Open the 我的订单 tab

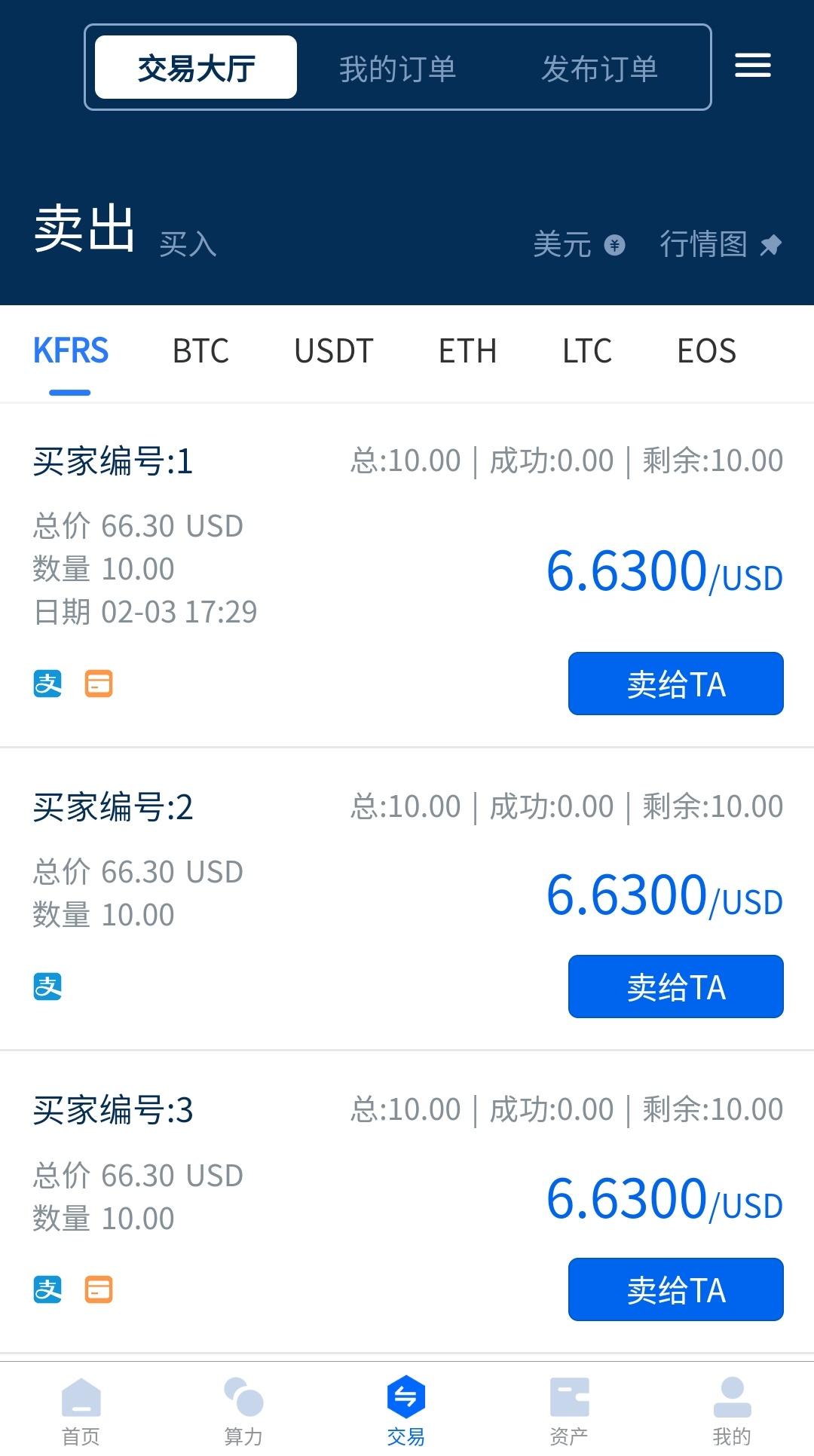[399, 66]
